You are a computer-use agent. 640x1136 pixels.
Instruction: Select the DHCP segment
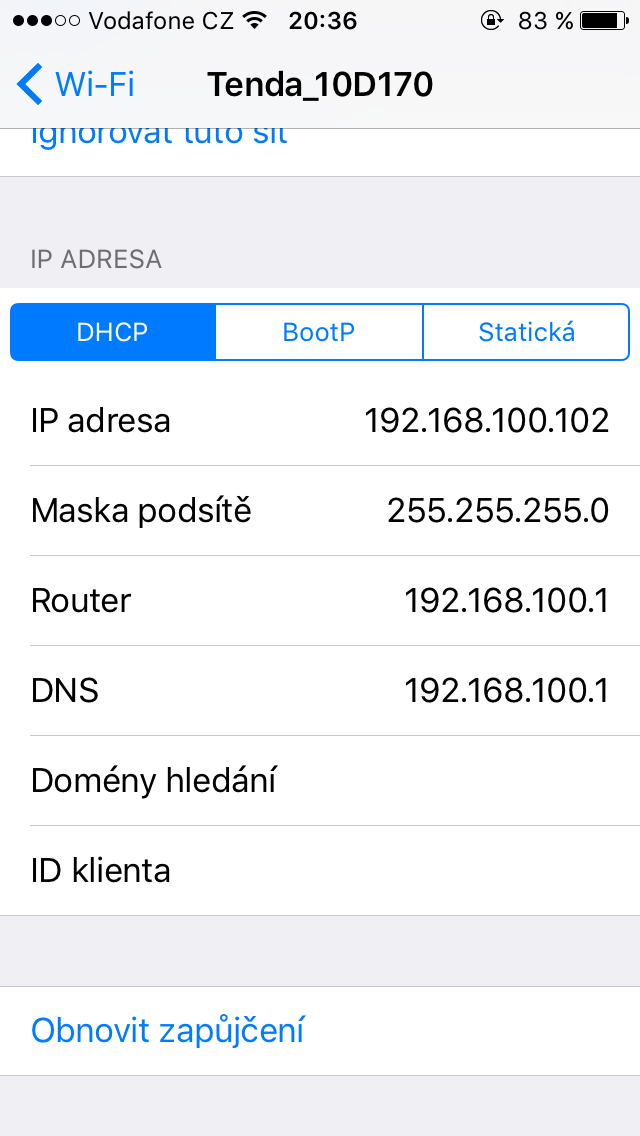pos(112,332)
